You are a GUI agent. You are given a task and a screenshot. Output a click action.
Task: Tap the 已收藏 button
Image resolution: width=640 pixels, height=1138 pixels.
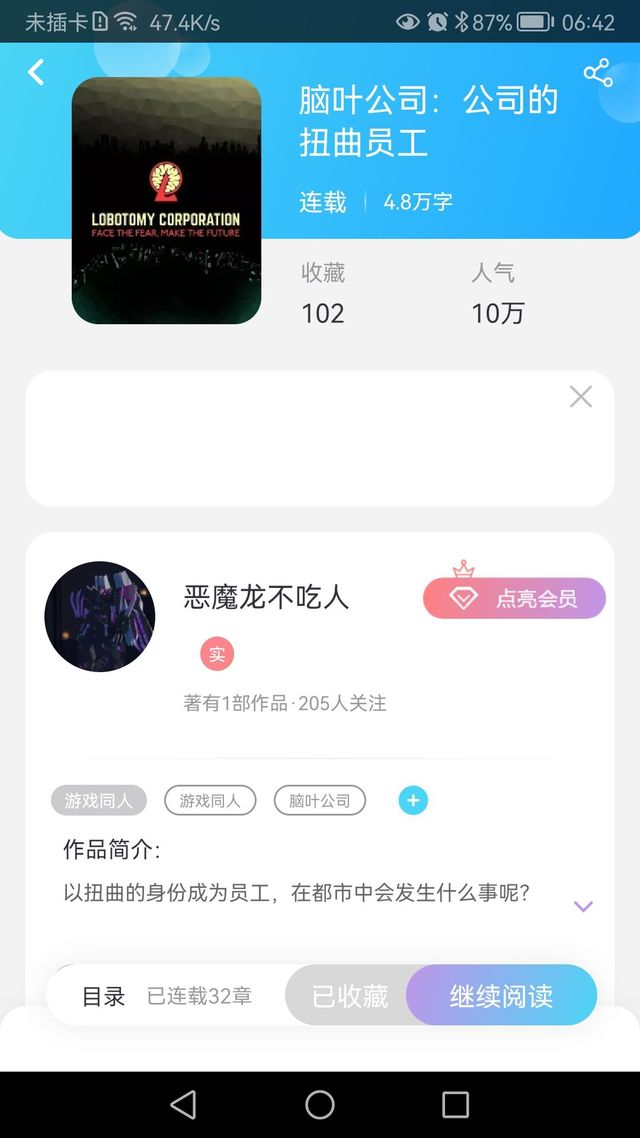(350, 996)
